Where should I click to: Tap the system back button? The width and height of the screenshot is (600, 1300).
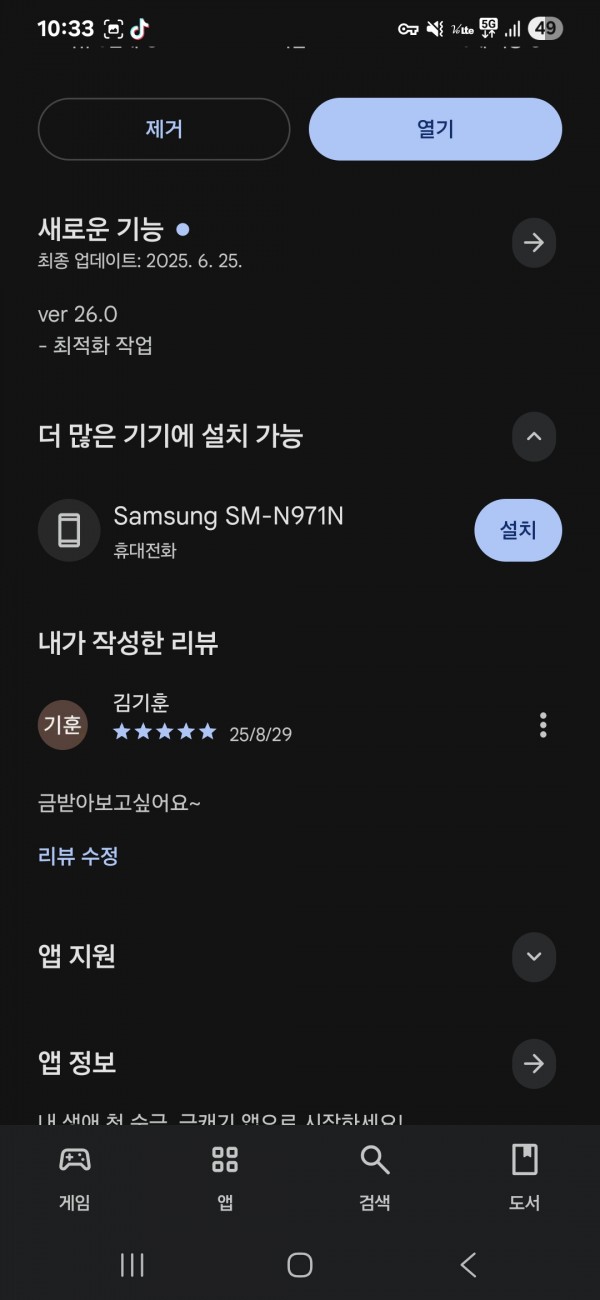[x=468, y=1265]
